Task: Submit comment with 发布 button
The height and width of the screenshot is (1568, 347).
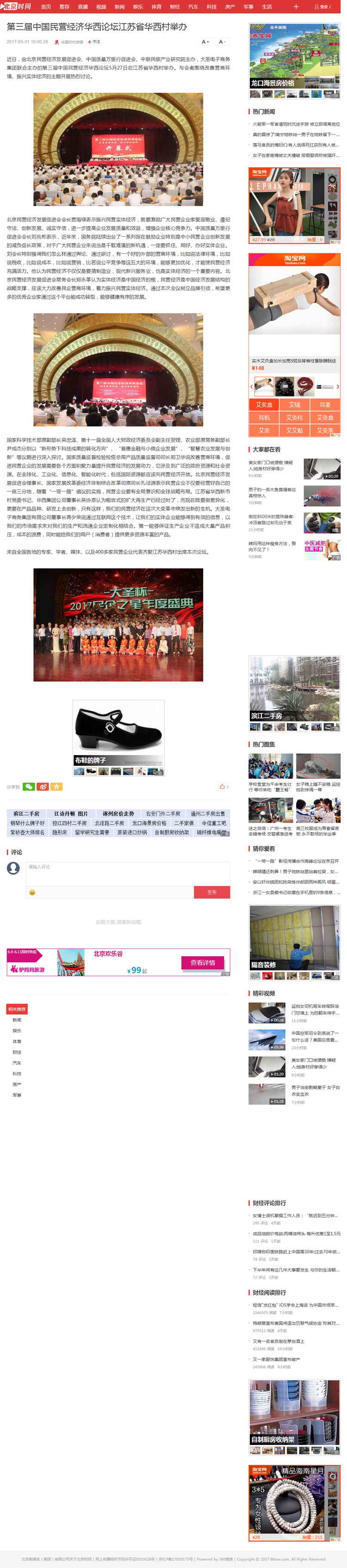Action: 211,892
